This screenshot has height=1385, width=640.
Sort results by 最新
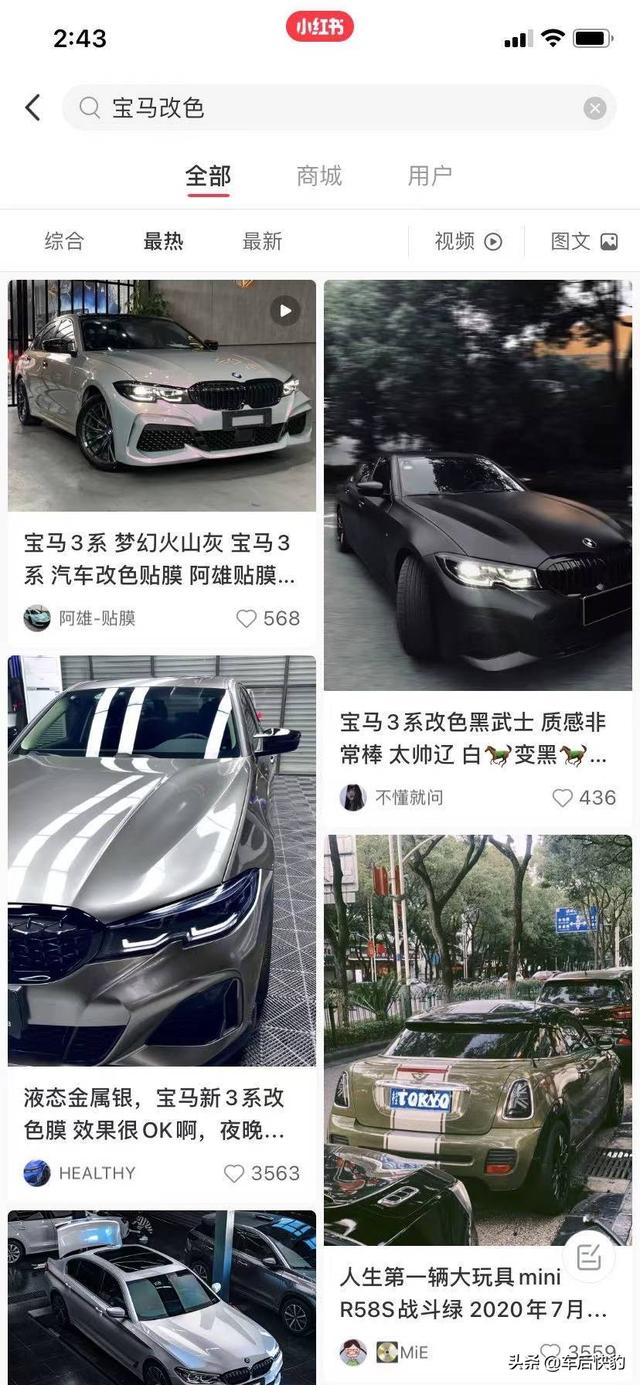coord(262,241)
